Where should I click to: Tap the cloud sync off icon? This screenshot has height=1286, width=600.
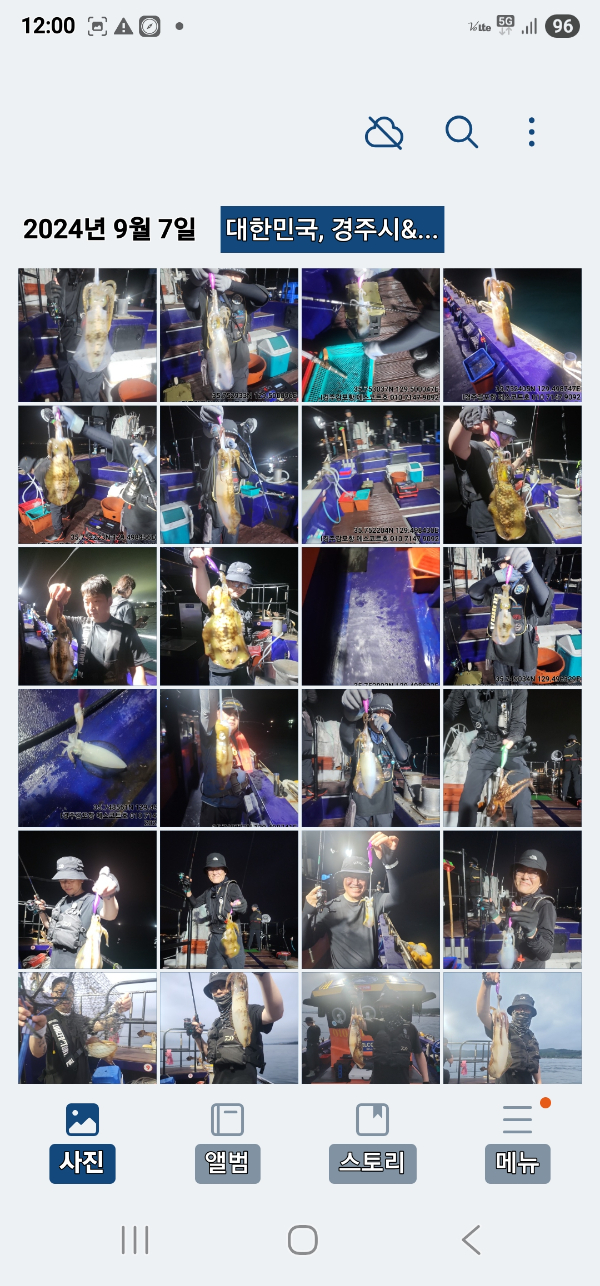click(384, 132)
